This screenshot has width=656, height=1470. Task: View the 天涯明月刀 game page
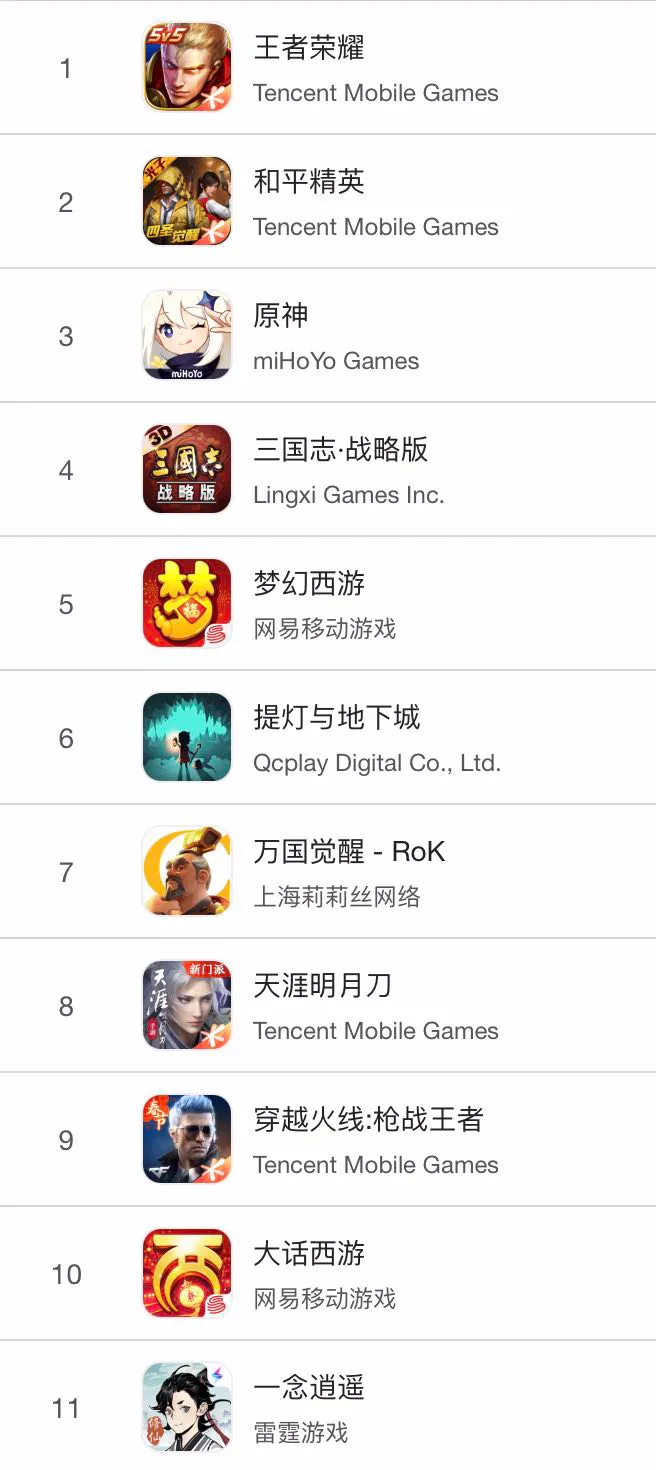tap(322, 986)
